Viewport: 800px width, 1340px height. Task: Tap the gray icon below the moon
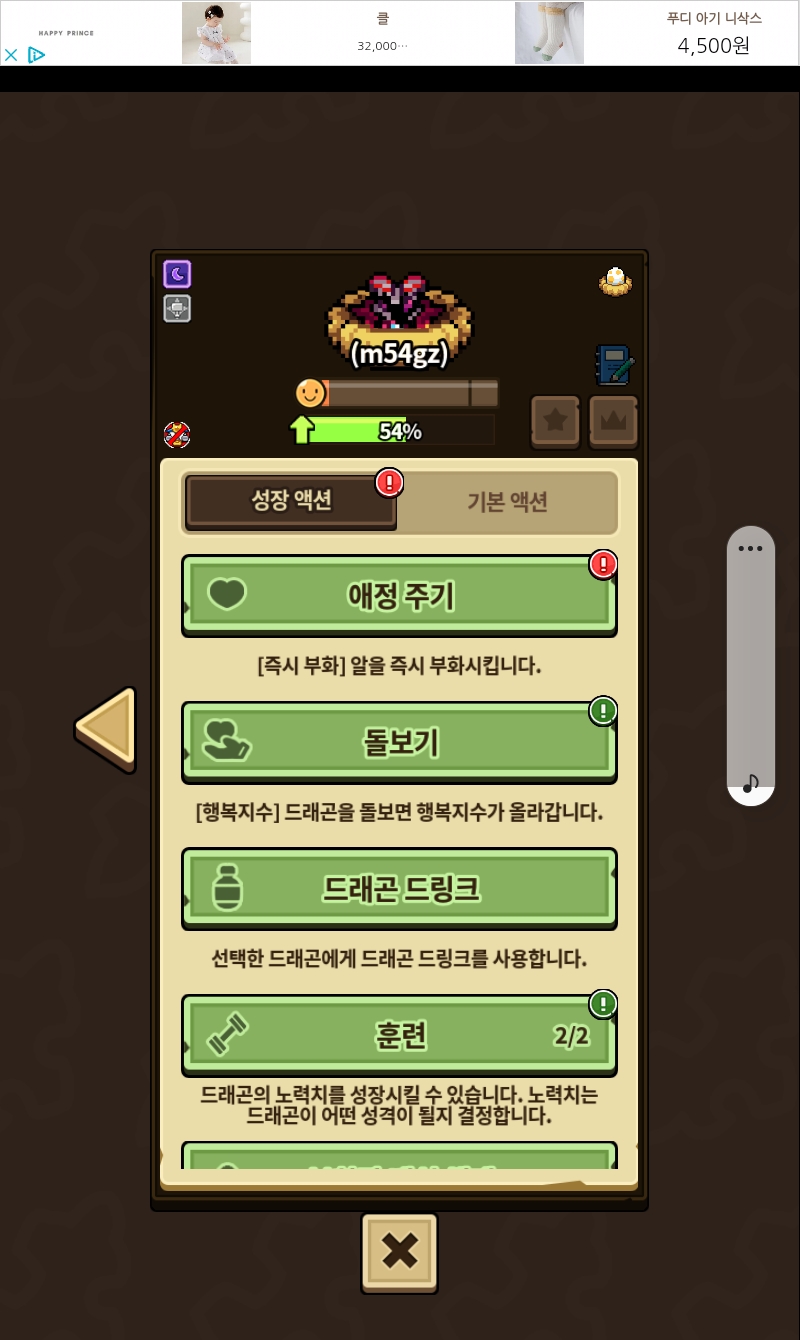click(177, 308)
